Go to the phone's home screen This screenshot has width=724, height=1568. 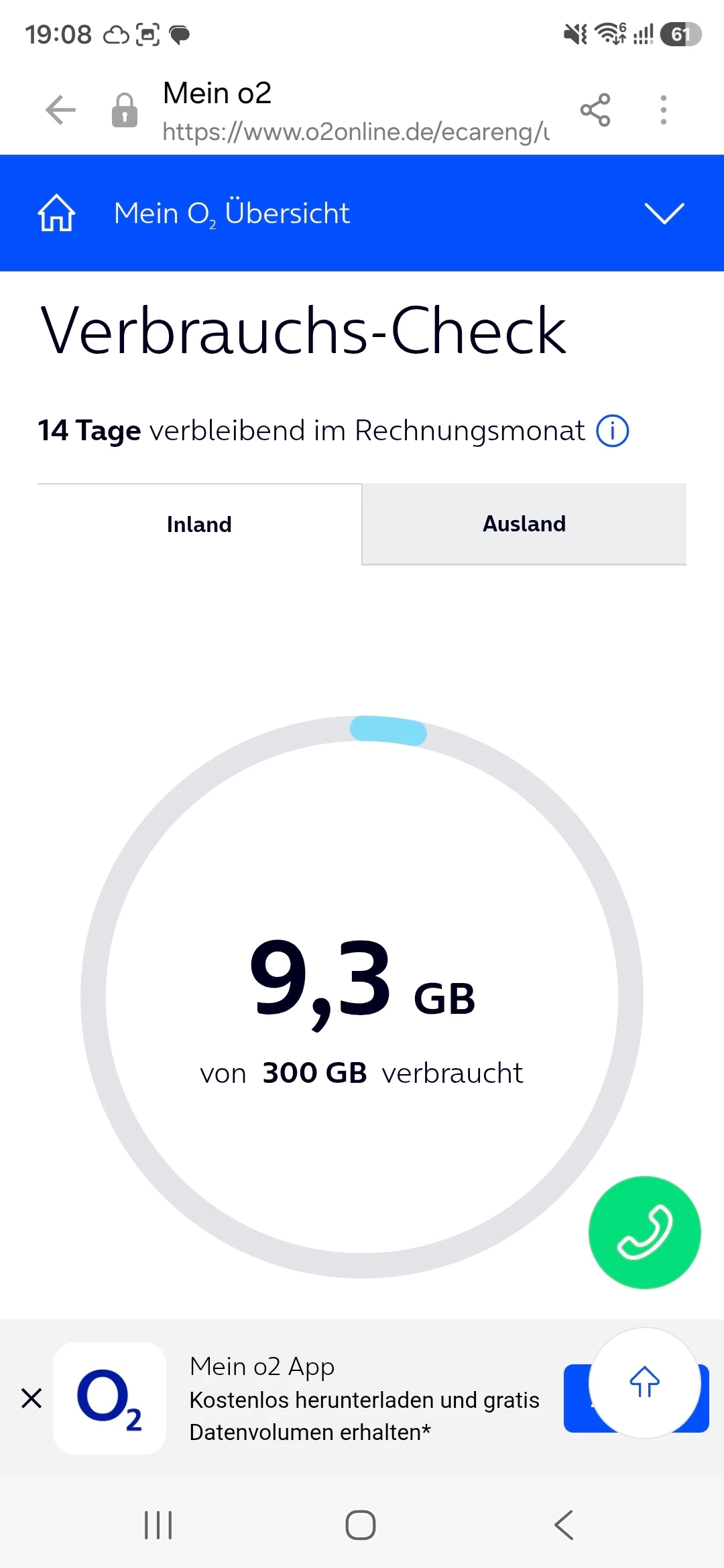[x=361, y=1525]
